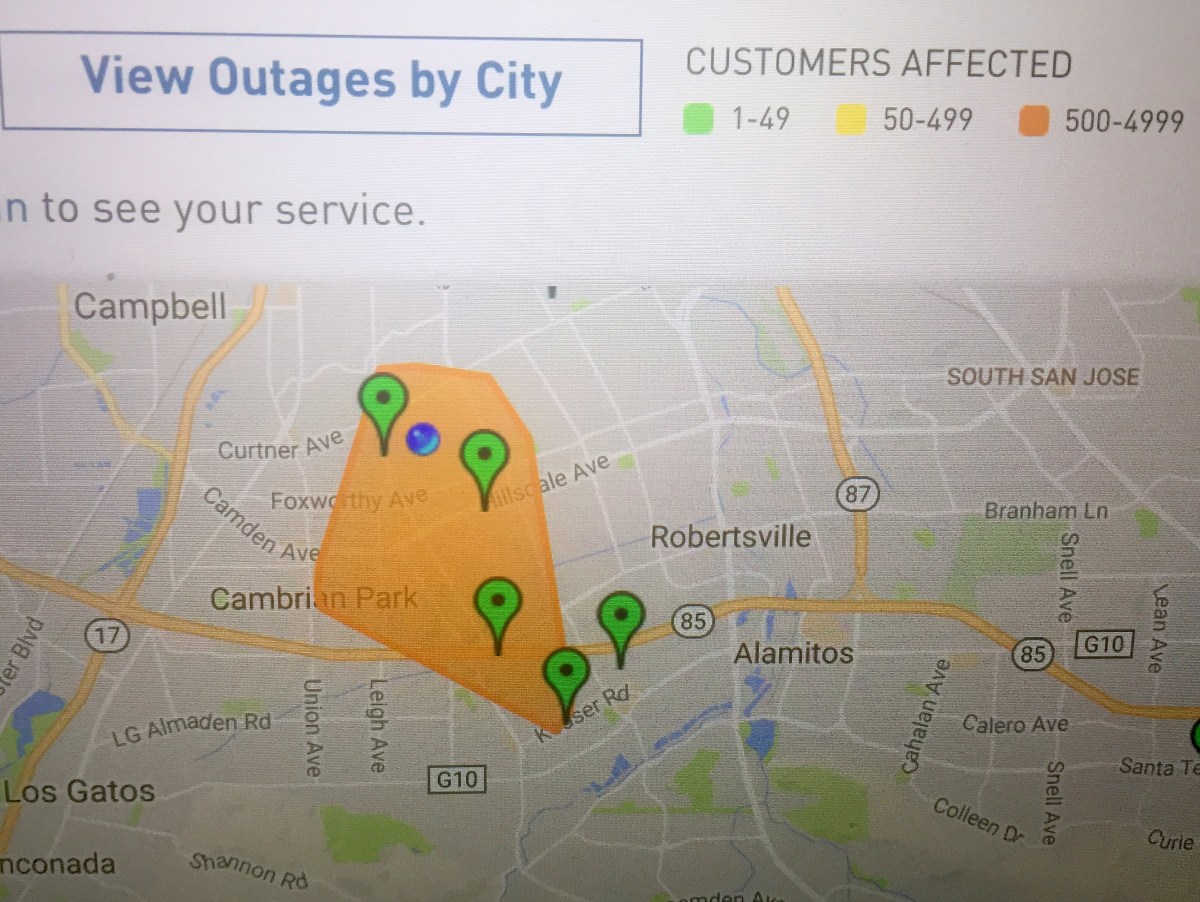Tap the green pin beside Cambrian Park

[x=498, y=603]
